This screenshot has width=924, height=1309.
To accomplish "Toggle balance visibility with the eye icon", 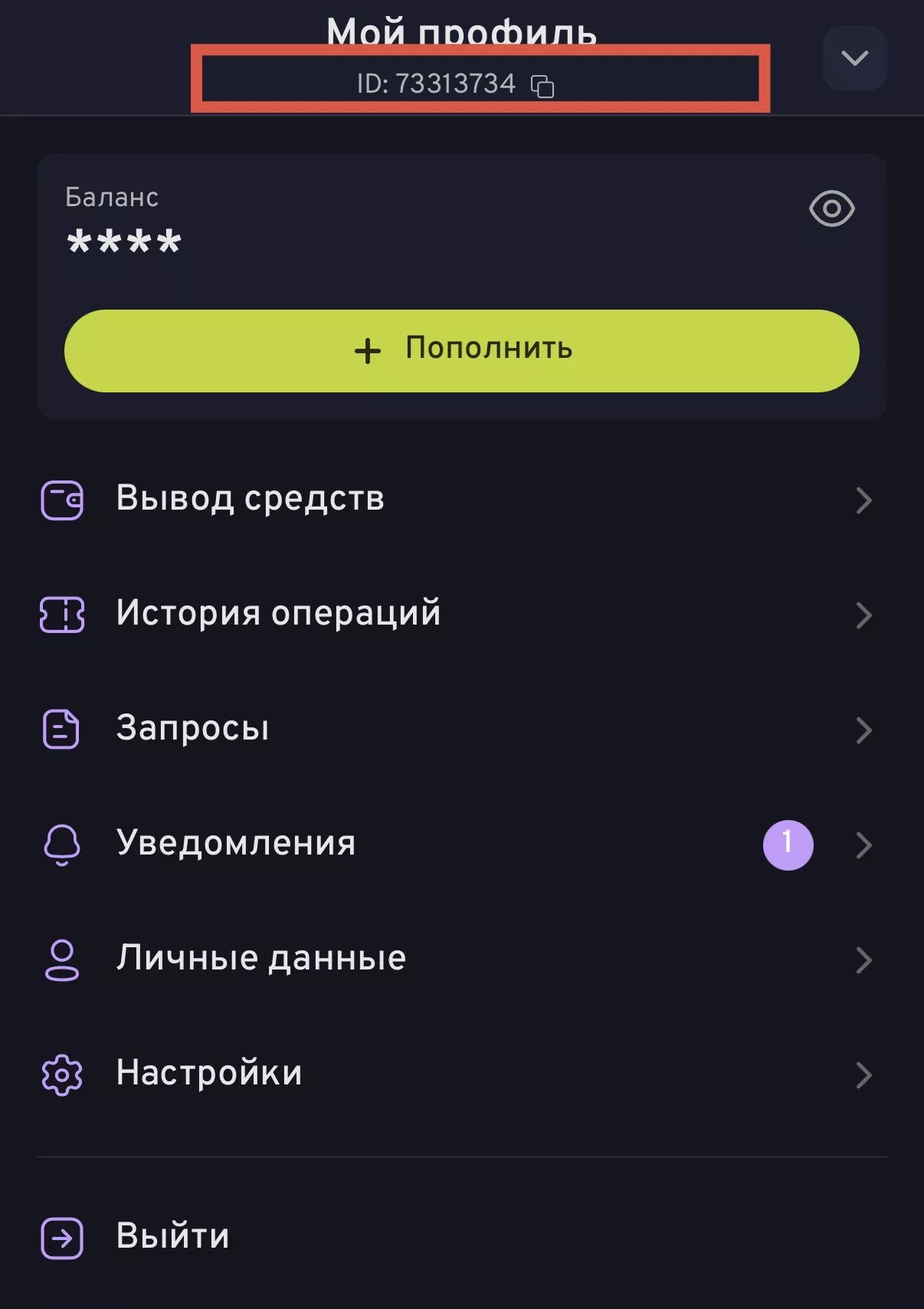I will tap(833, 208).
